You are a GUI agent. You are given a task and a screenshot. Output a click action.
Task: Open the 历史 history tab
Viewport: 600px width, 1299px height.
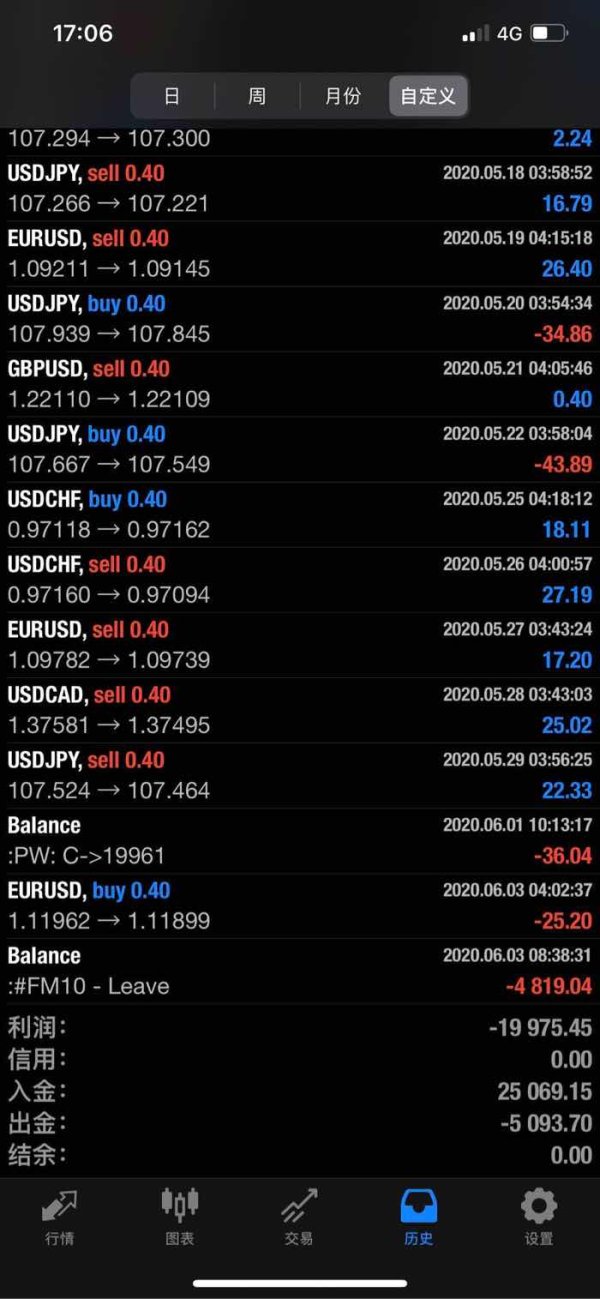tap(419, 1217)
